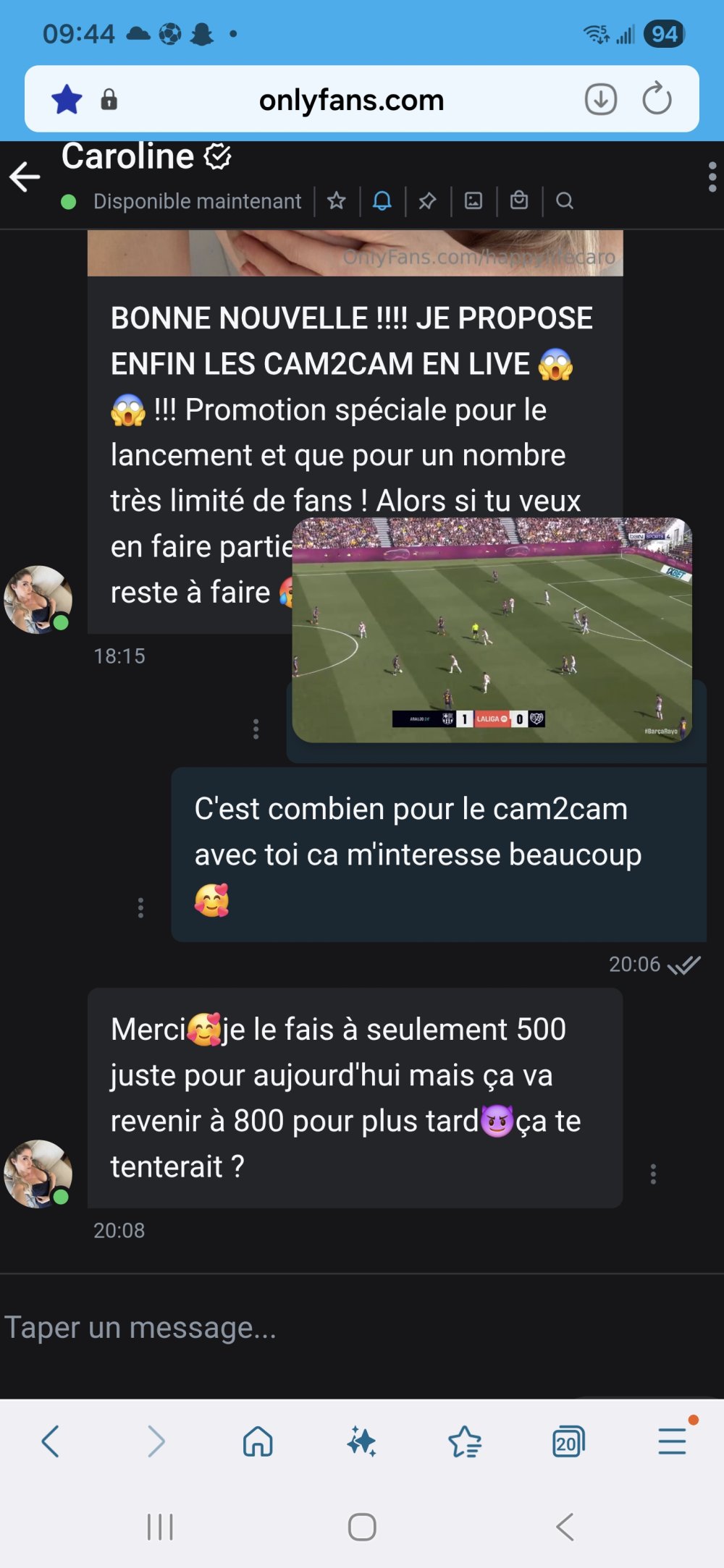Screen dimensions: 724x1568
Task: Open the purchases bag icon
Action: coord(519,200)
